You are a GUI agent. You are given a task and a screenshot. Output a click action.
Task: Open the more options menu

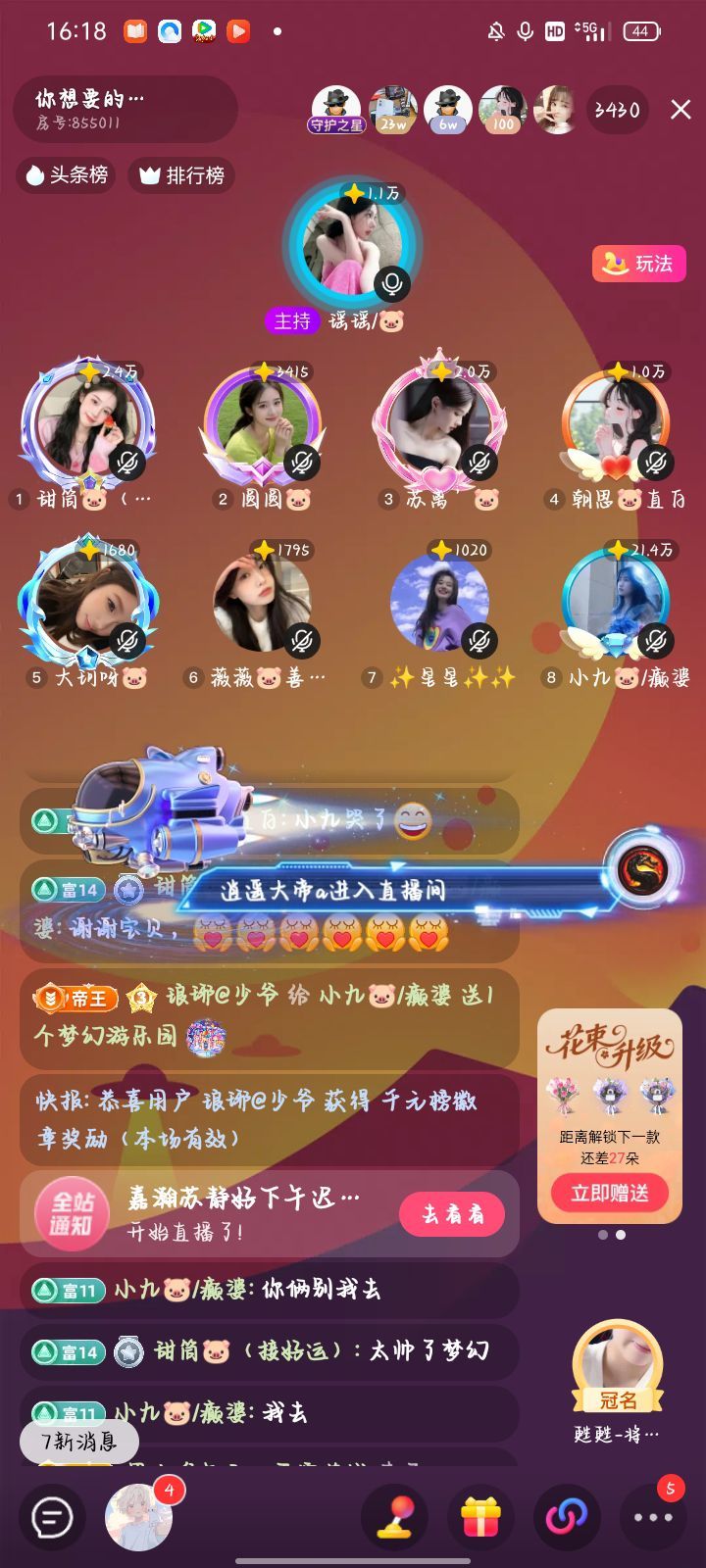[x=653, y=1518]
